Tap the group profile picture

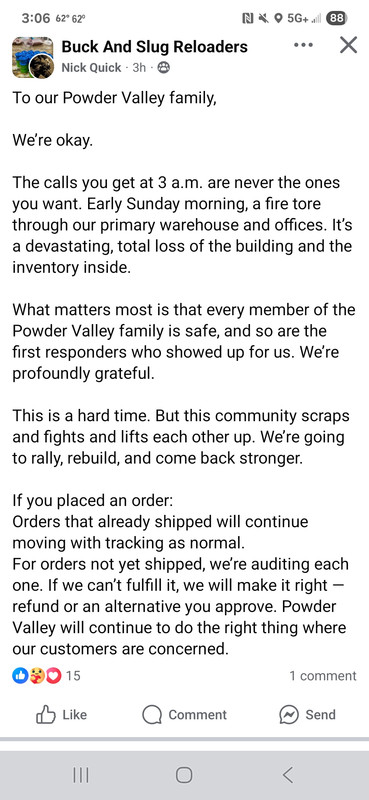(33, 57)
